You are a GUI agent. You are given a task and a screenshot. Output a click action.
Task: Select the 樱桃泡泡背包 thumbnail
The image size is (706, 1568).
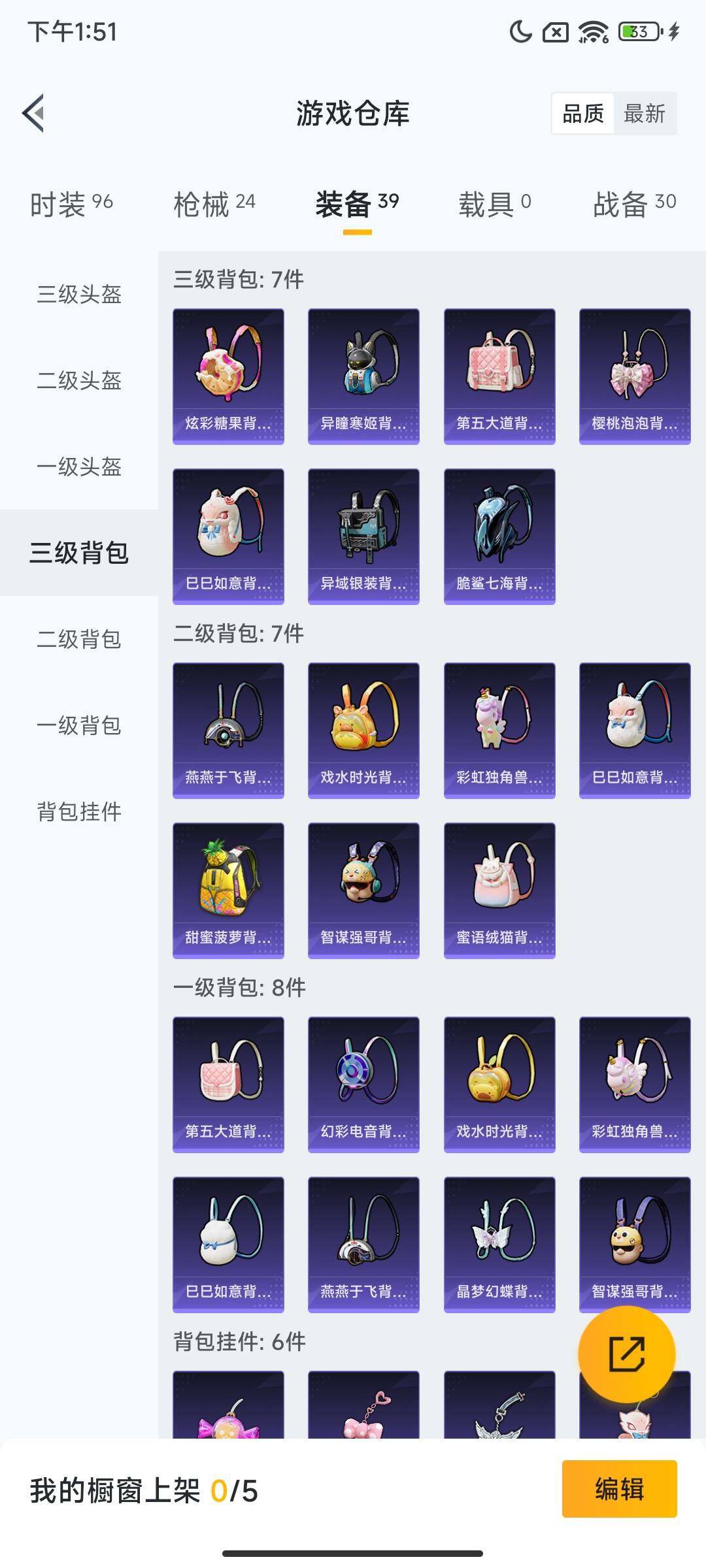[633, 376]
